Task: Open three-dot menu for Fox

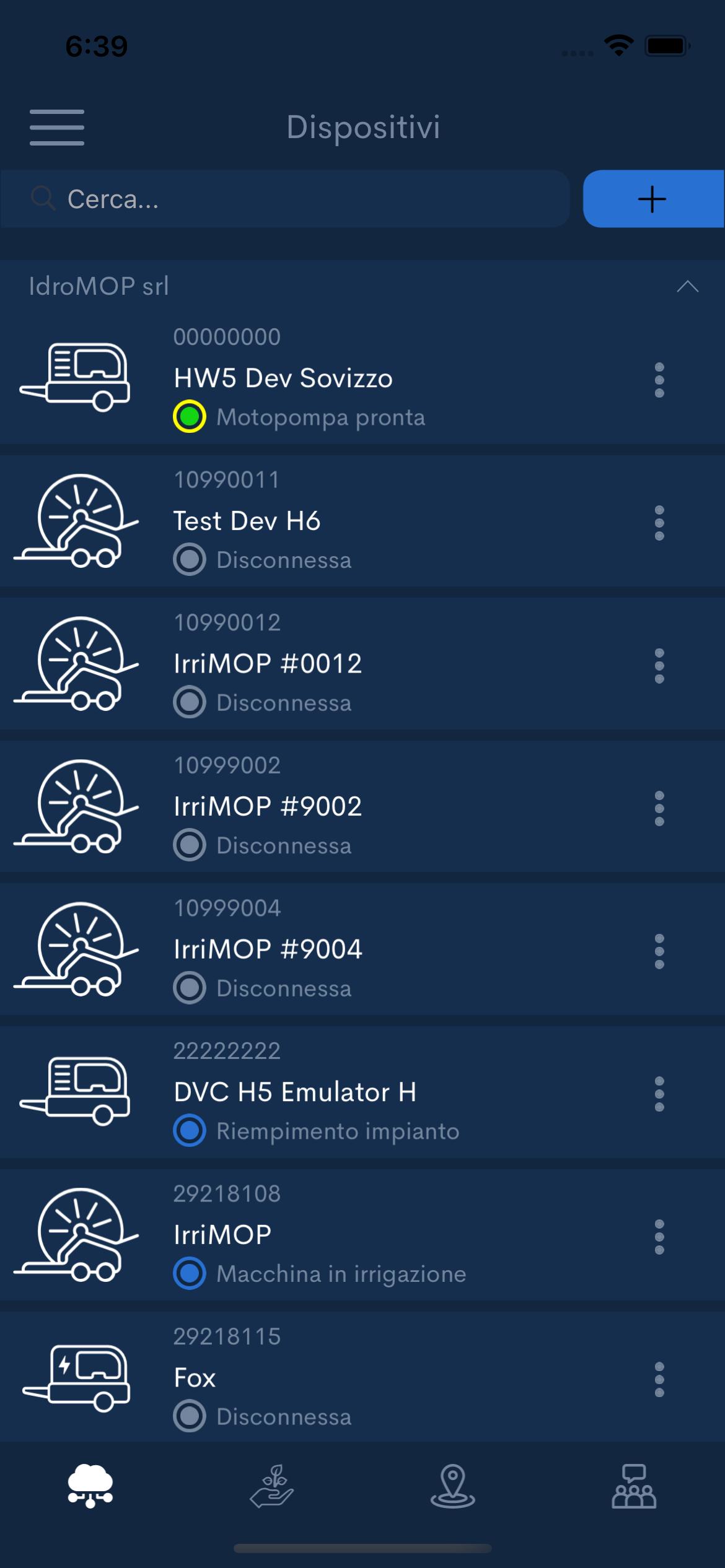Action: [659, 1379]
